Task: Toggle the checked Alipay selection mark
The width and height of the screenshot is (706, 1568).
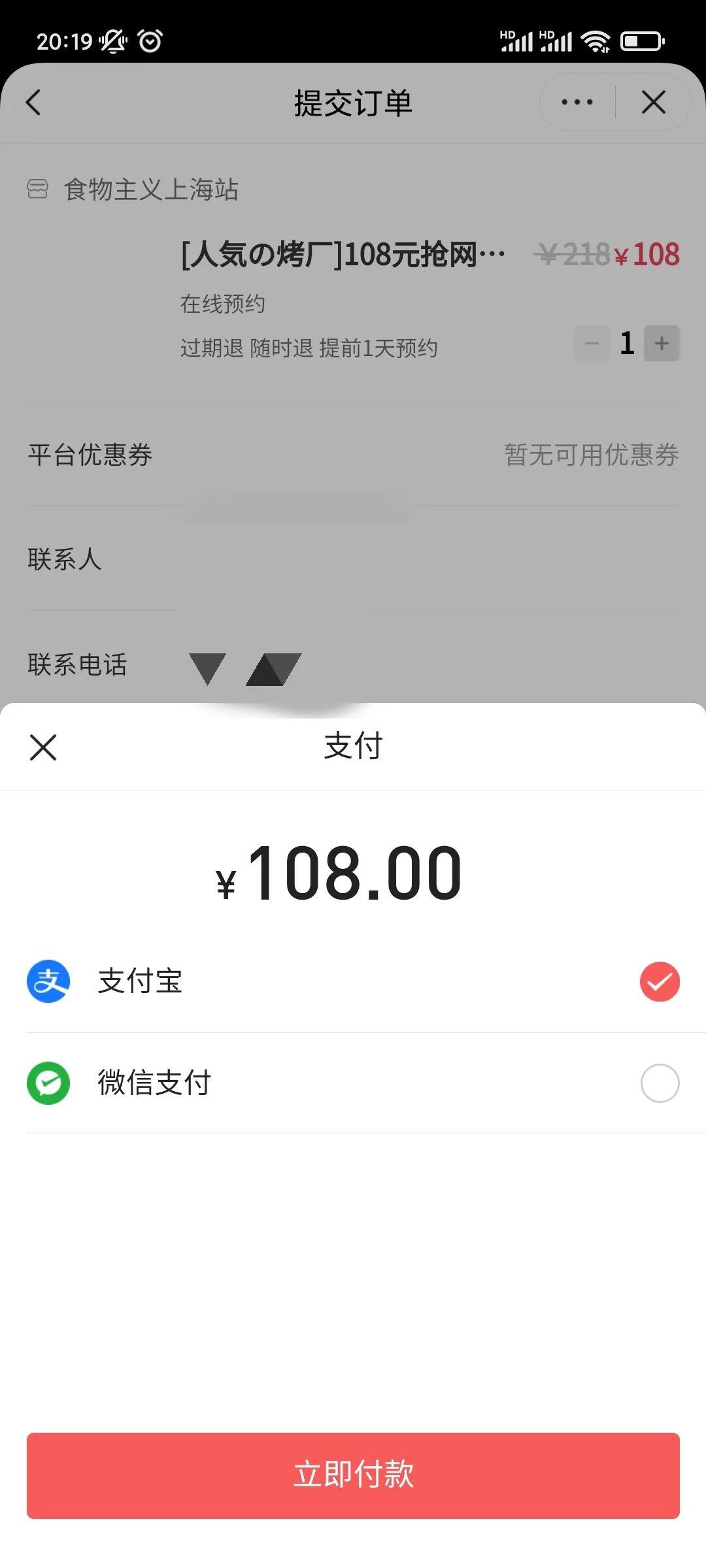Action: 660,980
